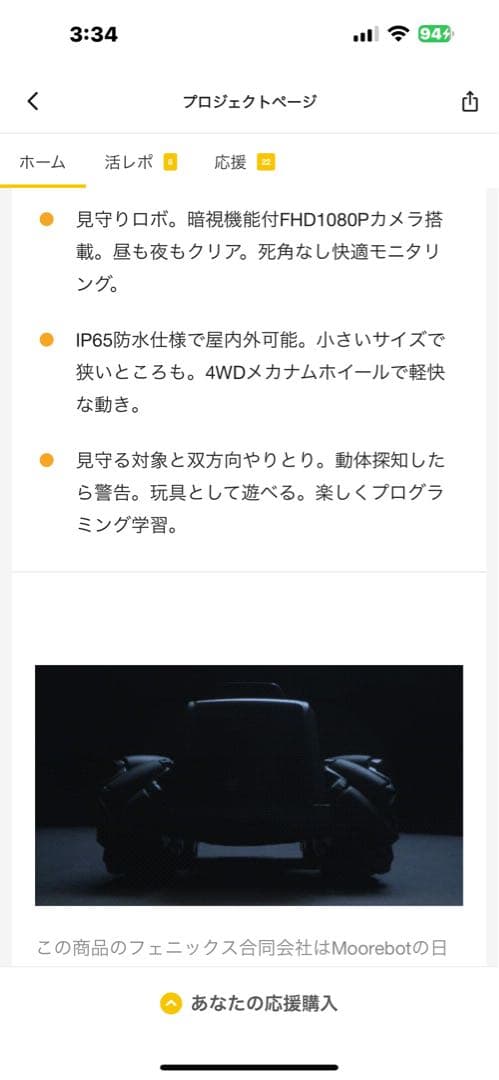Switch to the 応援 tab
The height and width of the screenshot is (1080, 499).
tap(244, 163)
